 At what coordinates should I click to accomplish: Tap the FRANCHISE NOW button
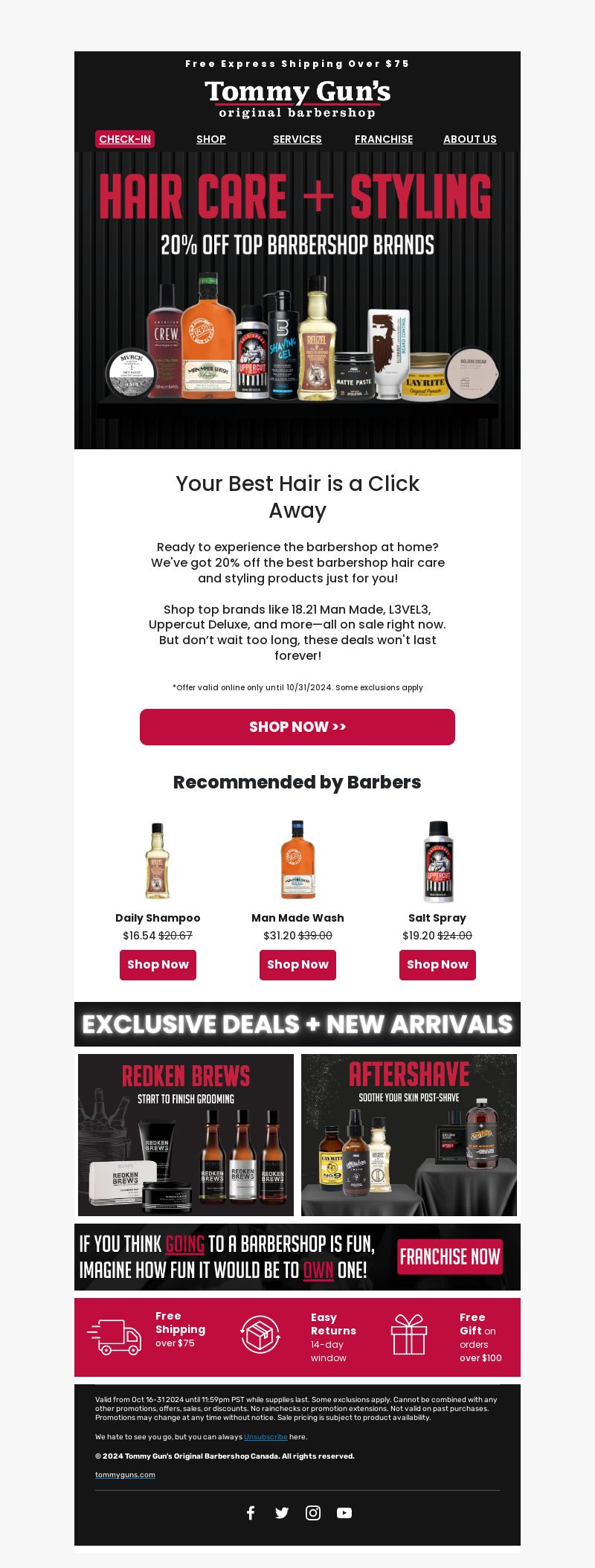[450, 1257]
